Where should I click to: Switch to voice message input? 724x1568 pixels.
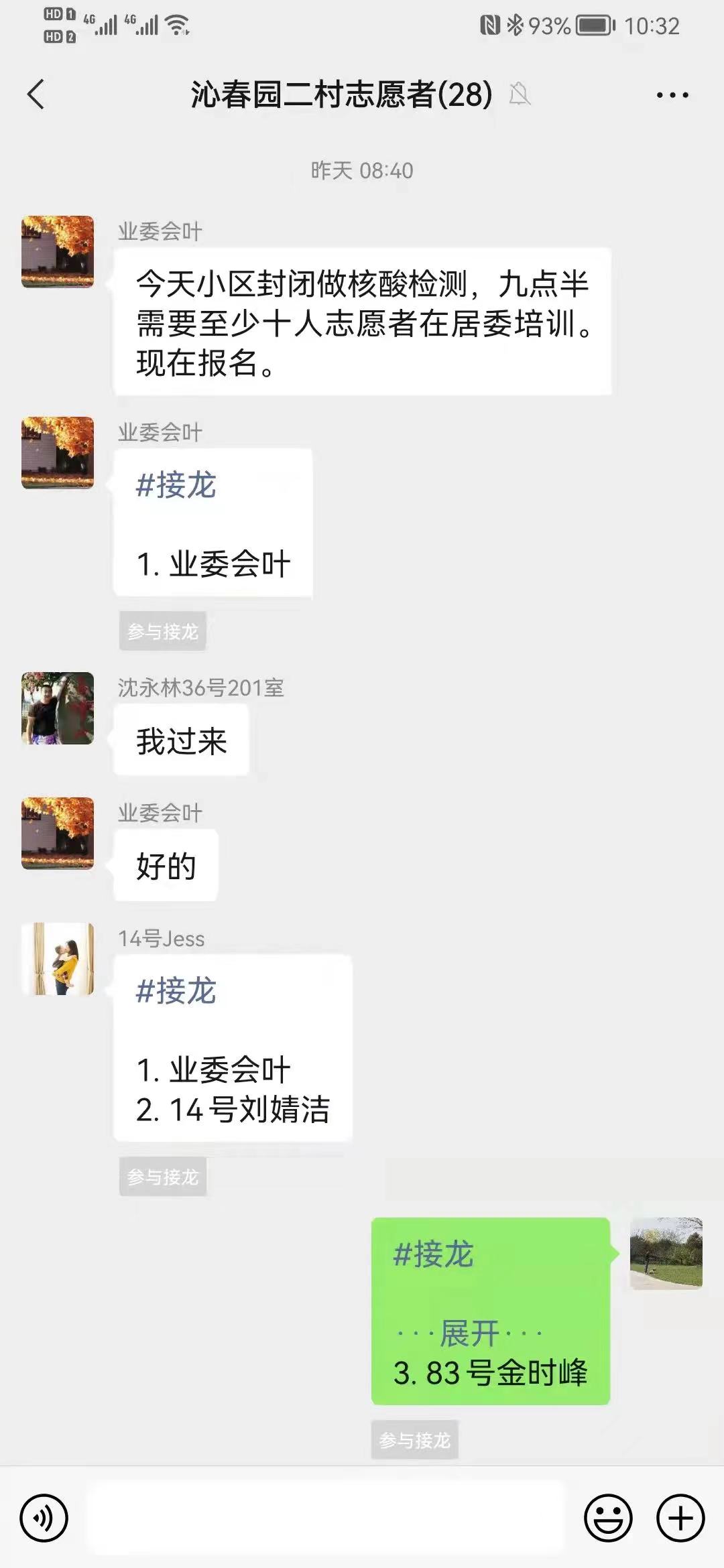point(44,1518)
